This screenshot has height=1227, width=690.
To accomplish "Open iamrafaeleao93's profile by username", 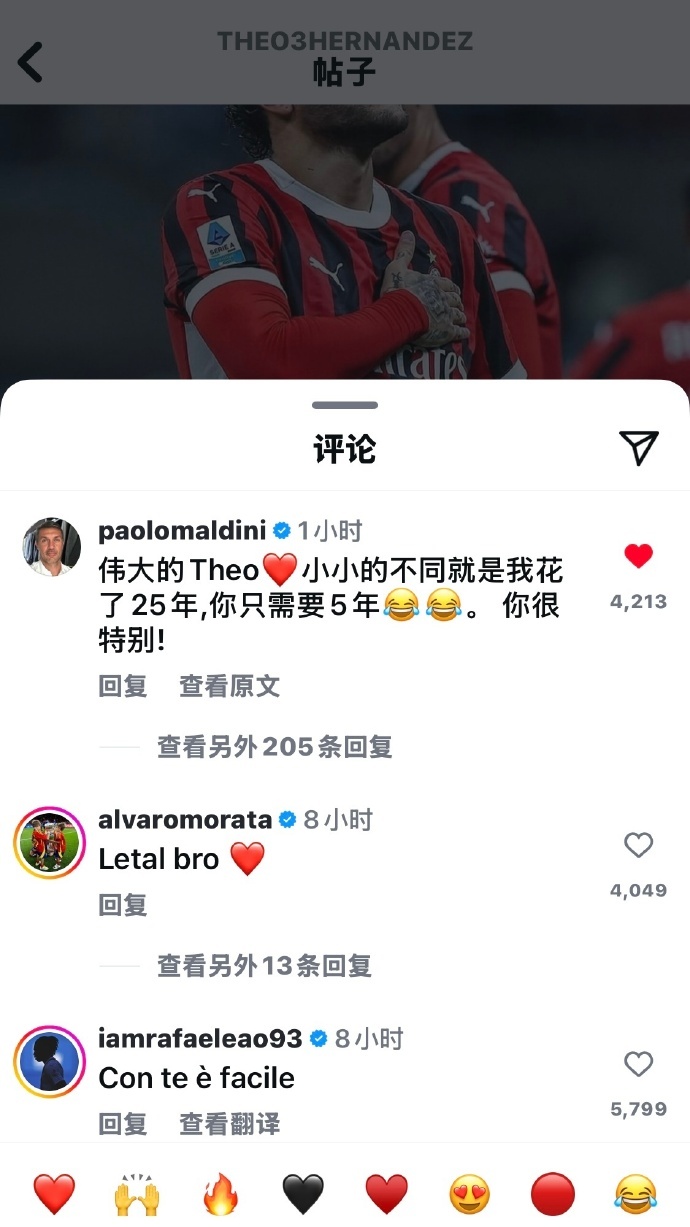I will (200, 1039).
